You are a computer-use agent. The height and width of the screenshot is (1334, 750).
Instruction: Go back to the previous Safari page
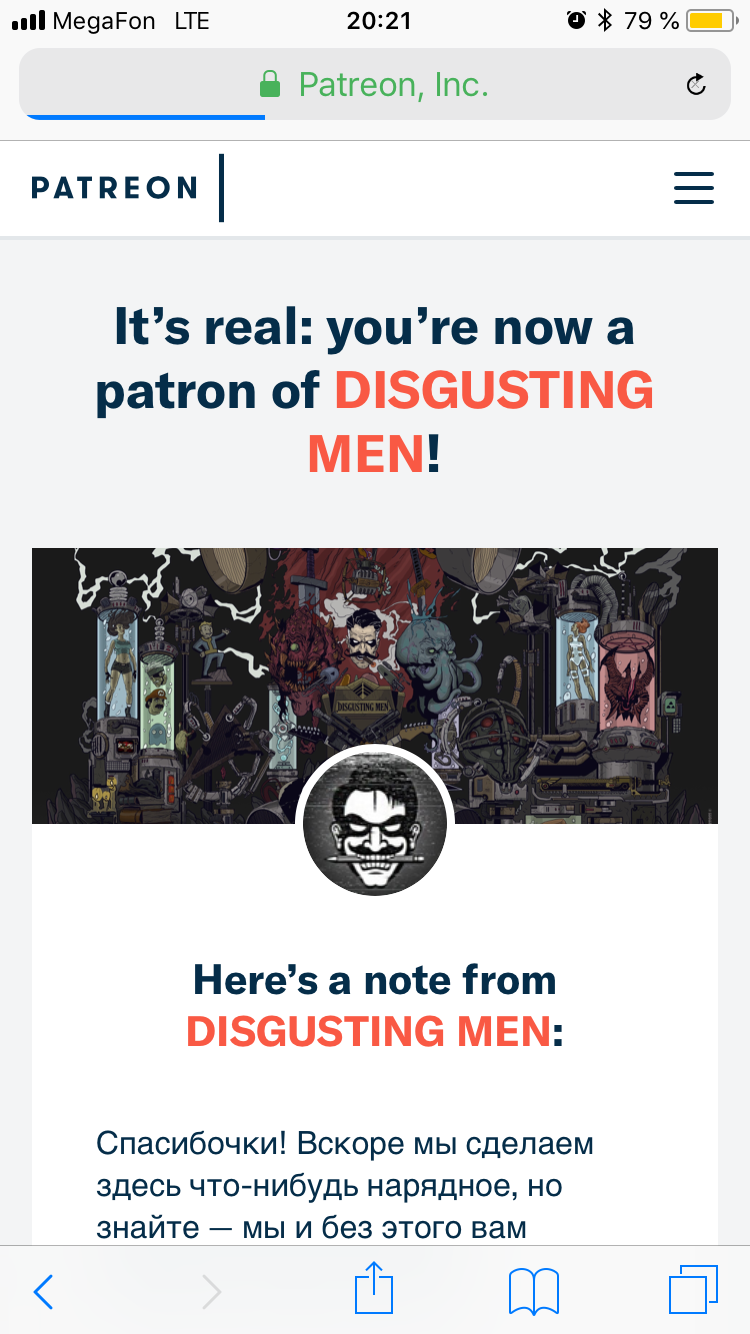click(43, 1291)
